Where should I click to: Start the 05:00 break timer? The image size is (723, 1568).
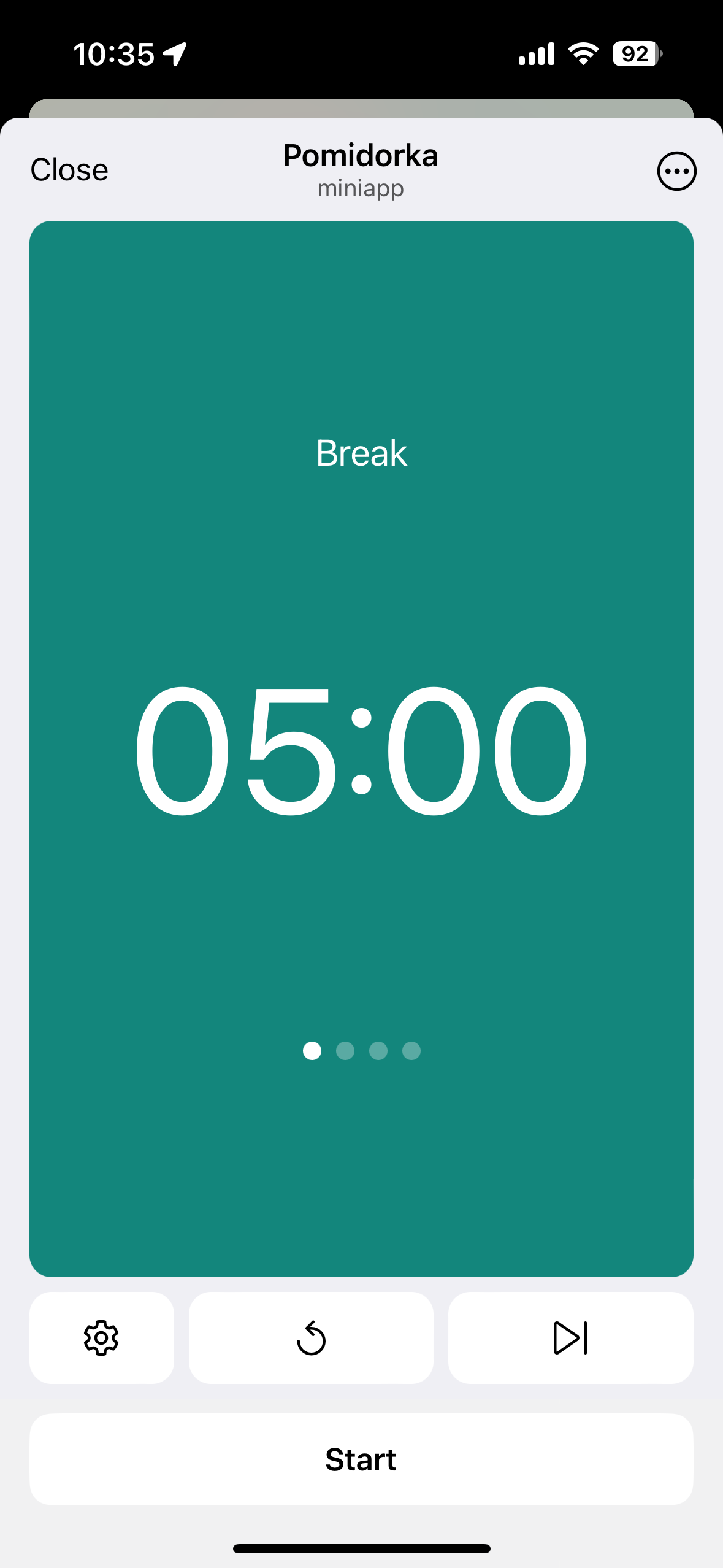[x=361, y=1459]
